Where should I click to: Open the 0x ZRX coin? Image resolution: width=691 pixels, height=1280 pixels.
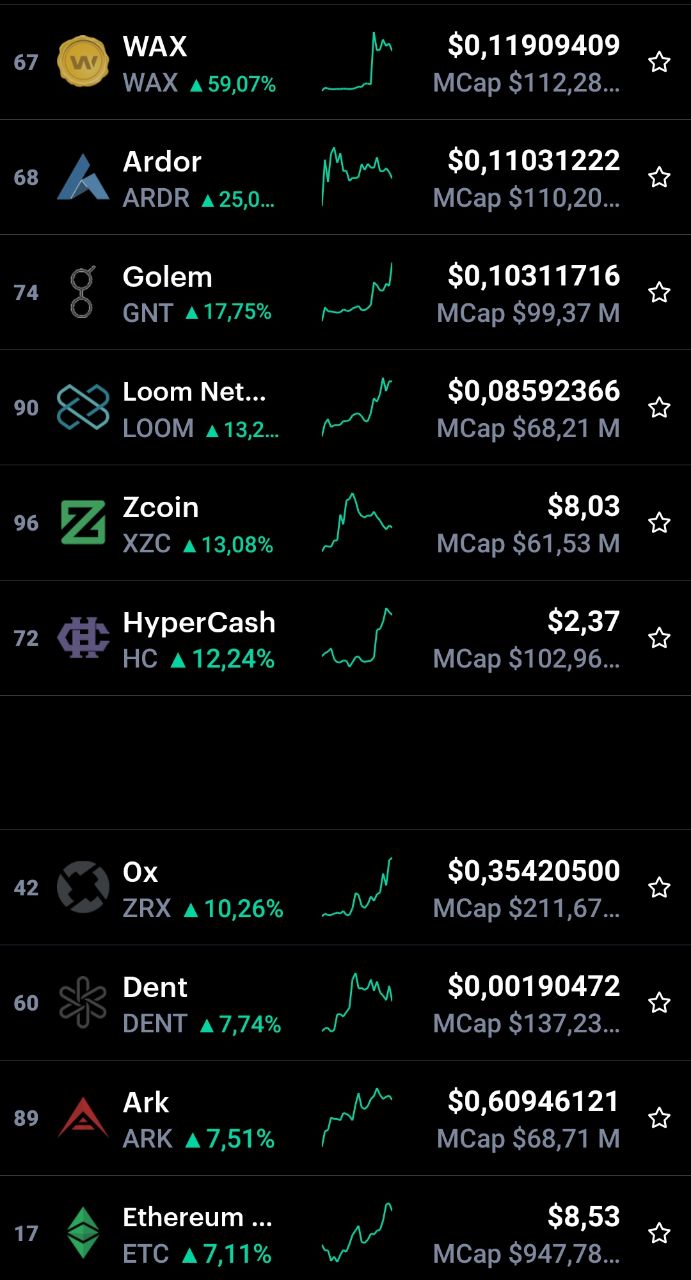(345, 887)
